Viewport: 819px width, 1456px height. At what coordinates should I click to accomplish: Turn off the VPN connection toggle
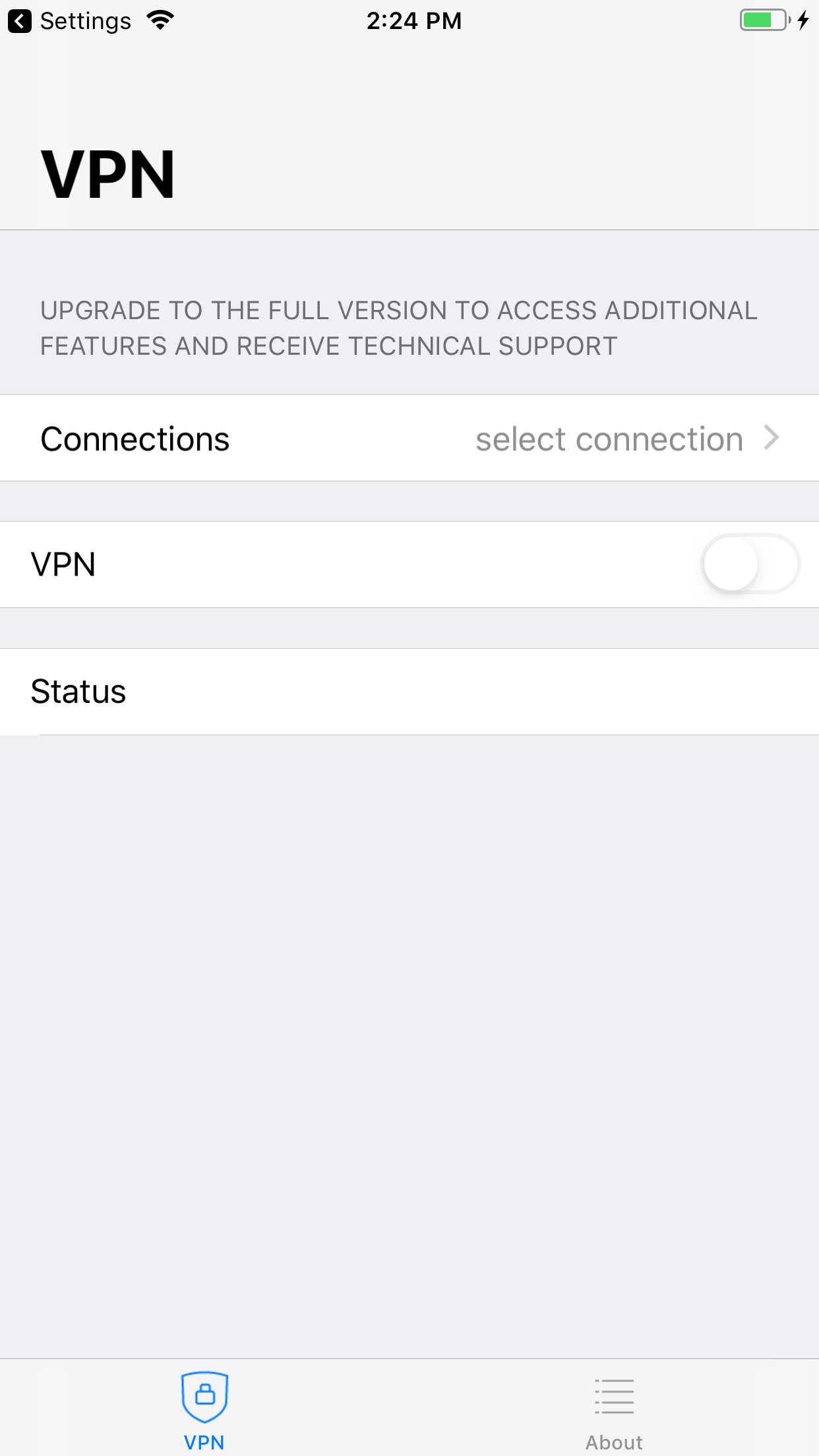[750, 564]
